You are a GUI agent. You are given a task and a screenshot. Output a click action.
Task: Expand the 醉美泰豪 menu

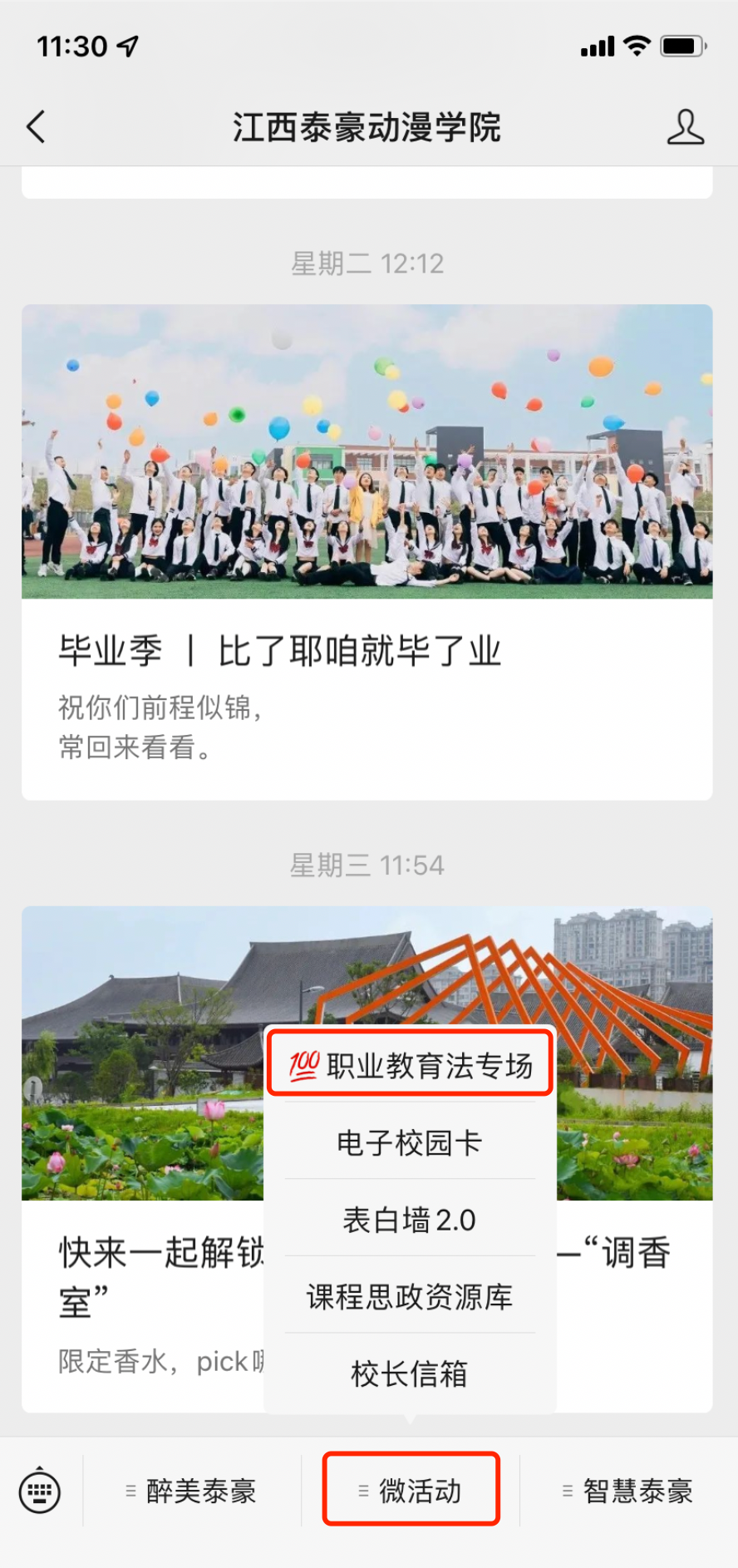point(192,1491)
